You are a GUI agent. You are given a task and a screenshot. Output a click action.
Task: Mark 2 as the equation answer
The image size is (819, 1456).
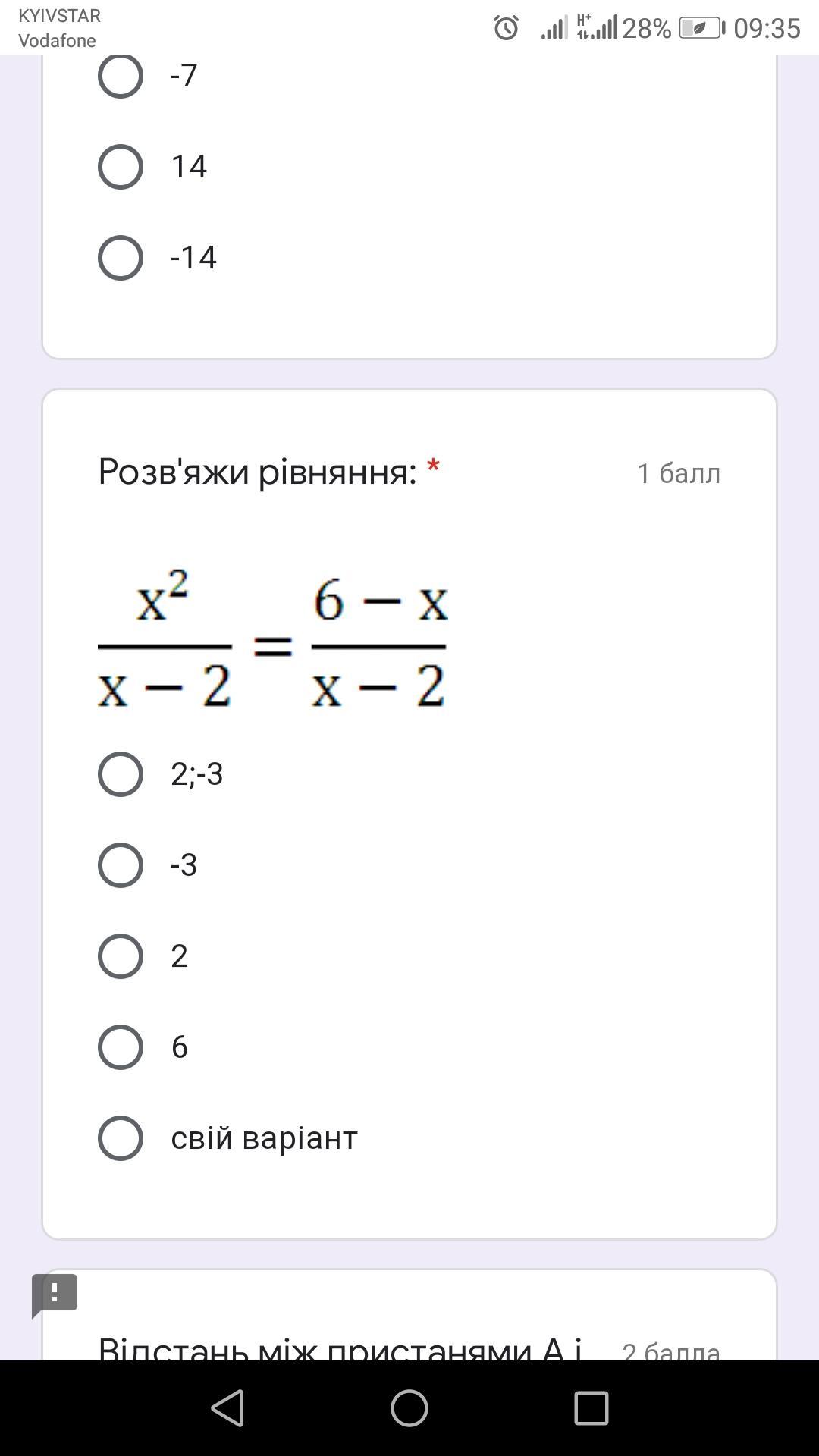(x=121, y=956)
